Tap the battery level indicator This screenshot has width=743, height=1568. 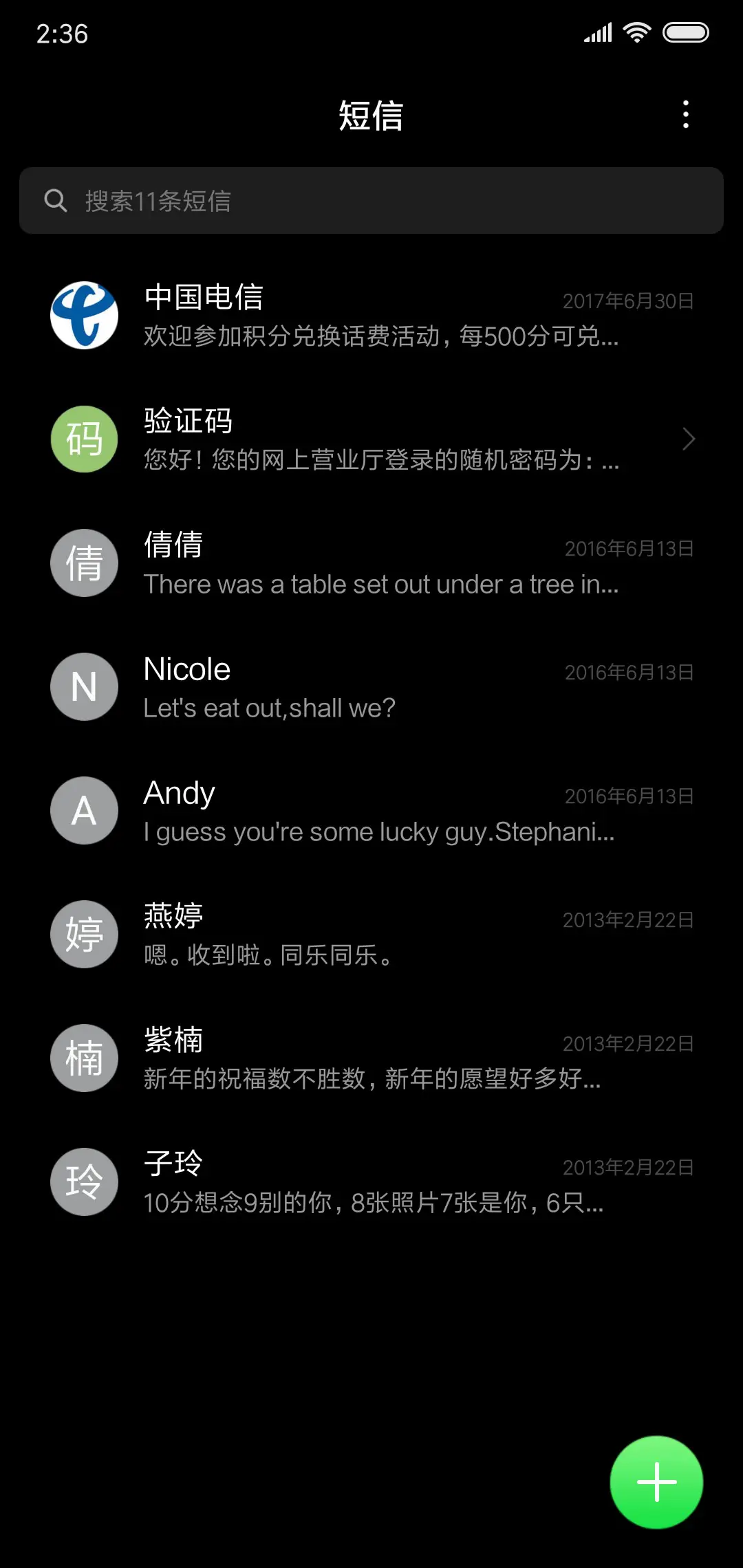point(685,31)
